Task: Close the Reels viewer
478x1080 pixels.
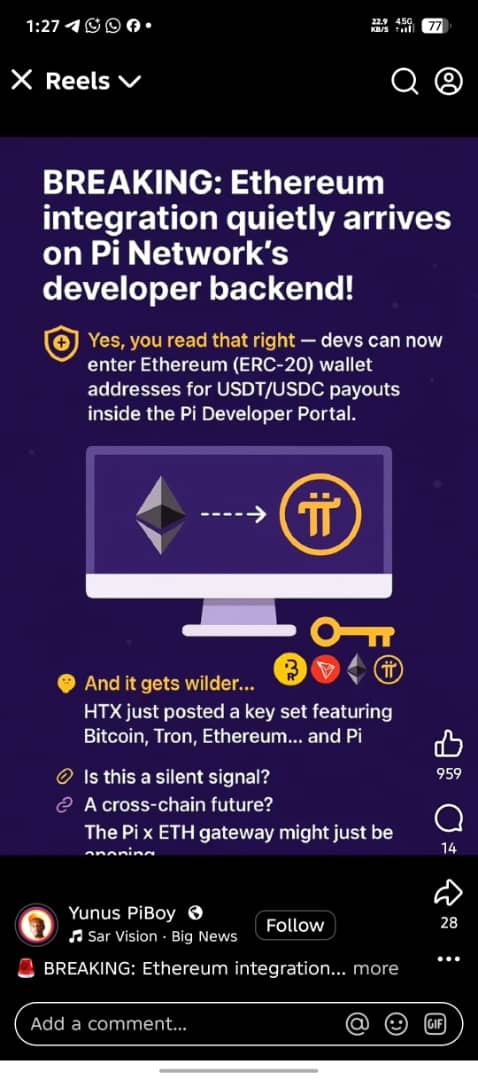Action: (x=22, y=81)
